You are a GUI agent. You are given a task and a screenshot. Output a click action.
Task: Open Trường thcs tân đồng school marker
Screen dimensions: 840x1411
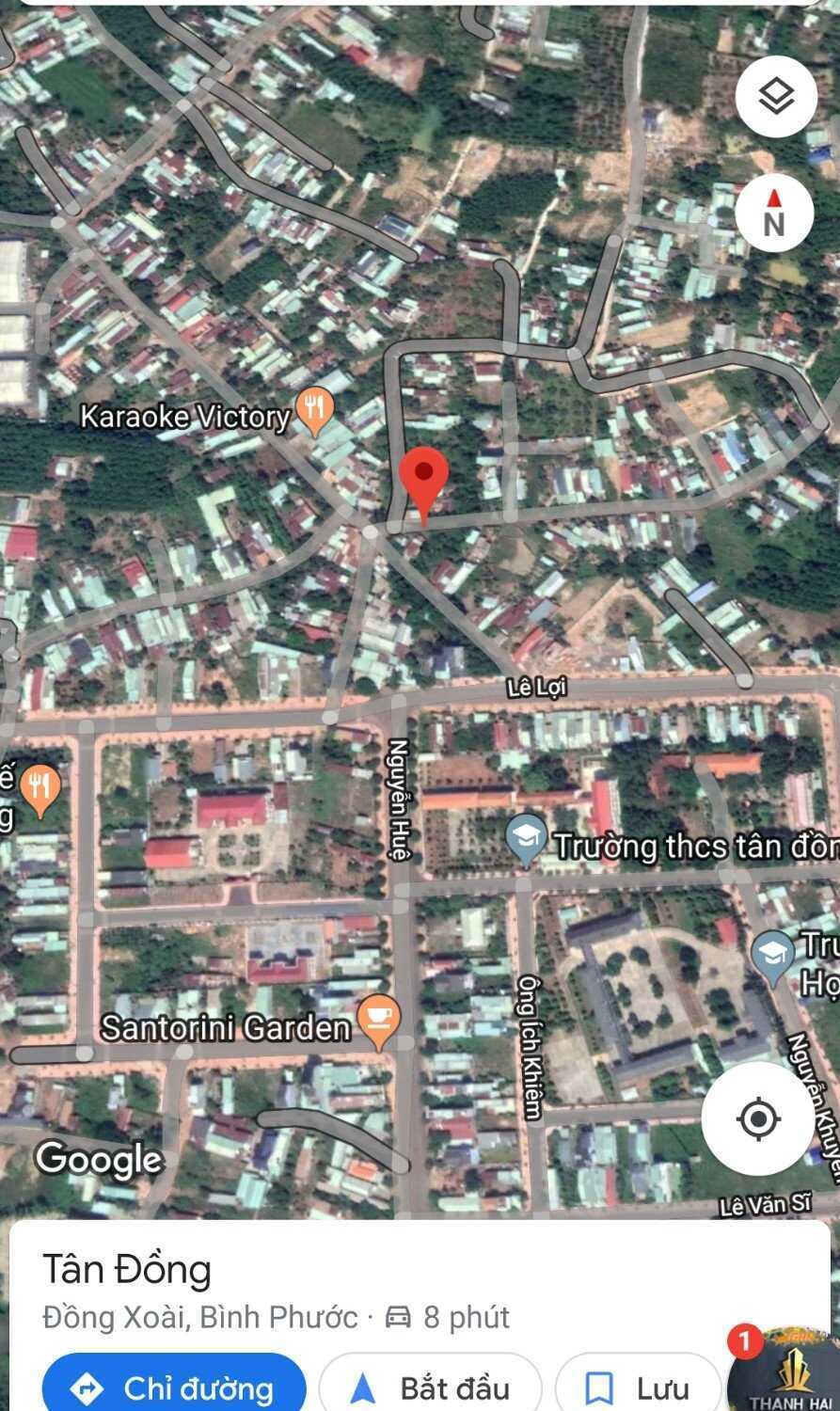point(527,839)
